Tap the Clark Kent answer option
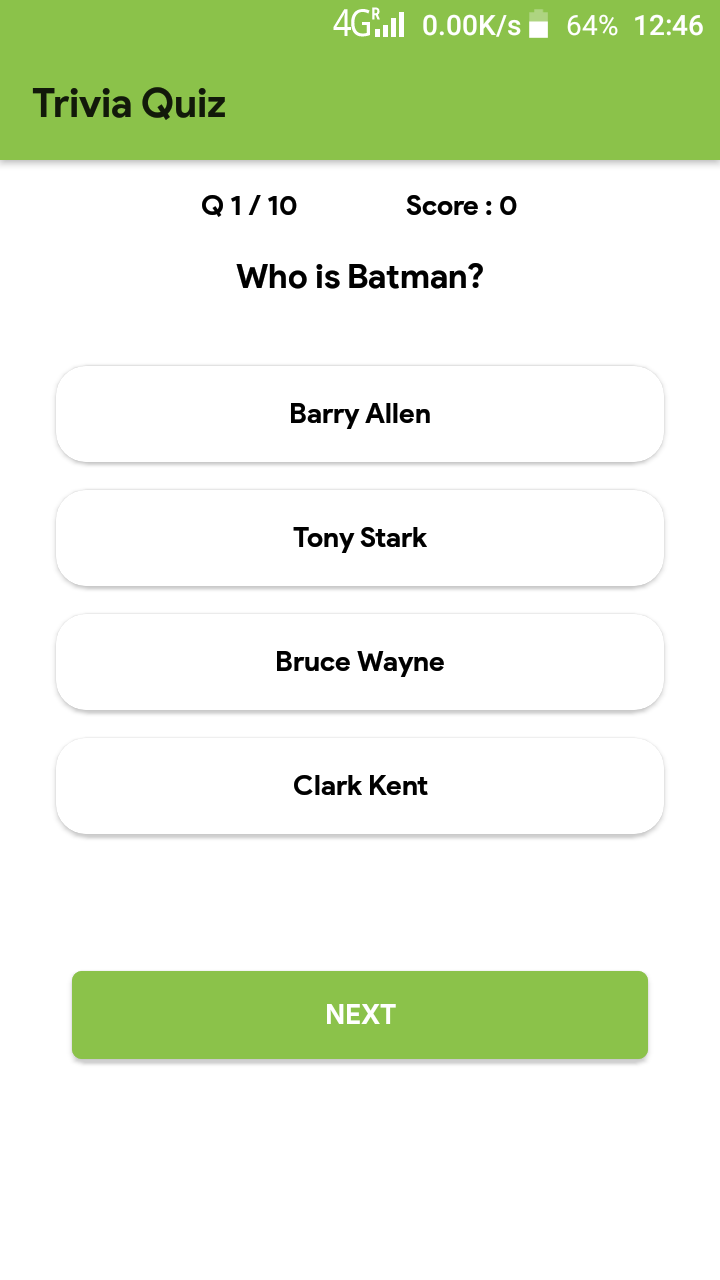 click(x=360, y=786)
